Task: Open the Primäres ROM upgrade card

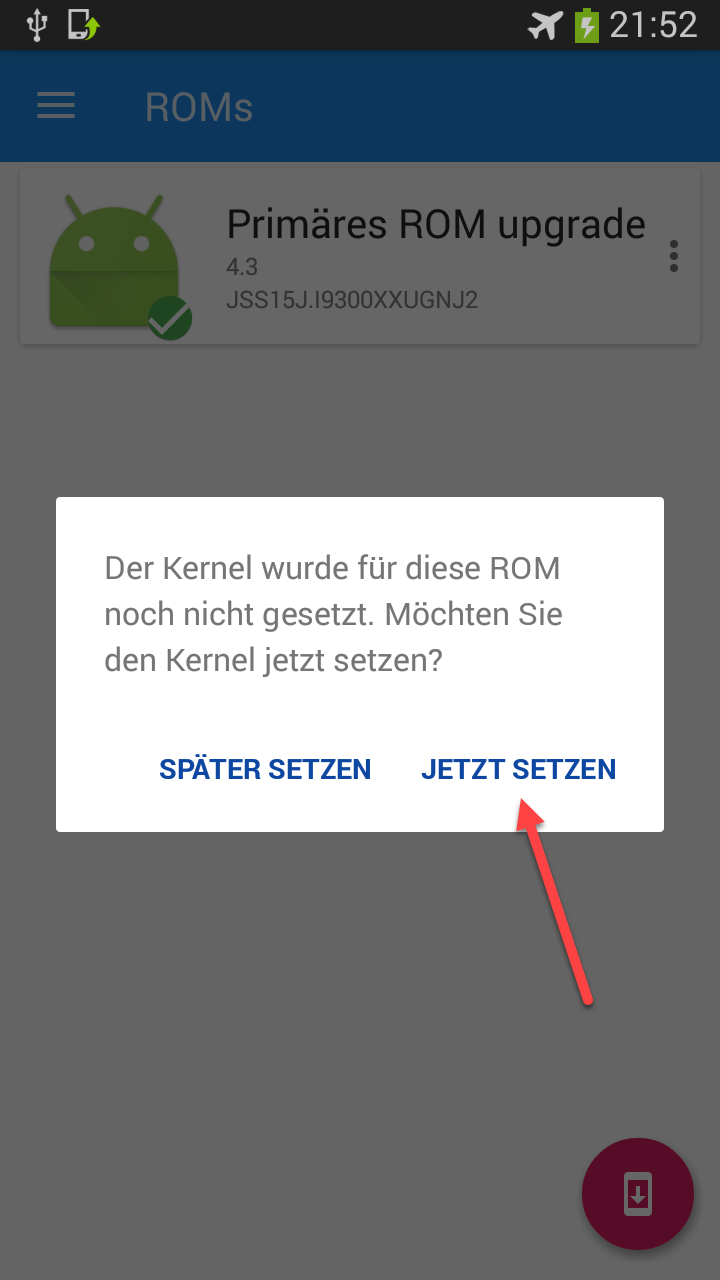Action: (400, 258)
